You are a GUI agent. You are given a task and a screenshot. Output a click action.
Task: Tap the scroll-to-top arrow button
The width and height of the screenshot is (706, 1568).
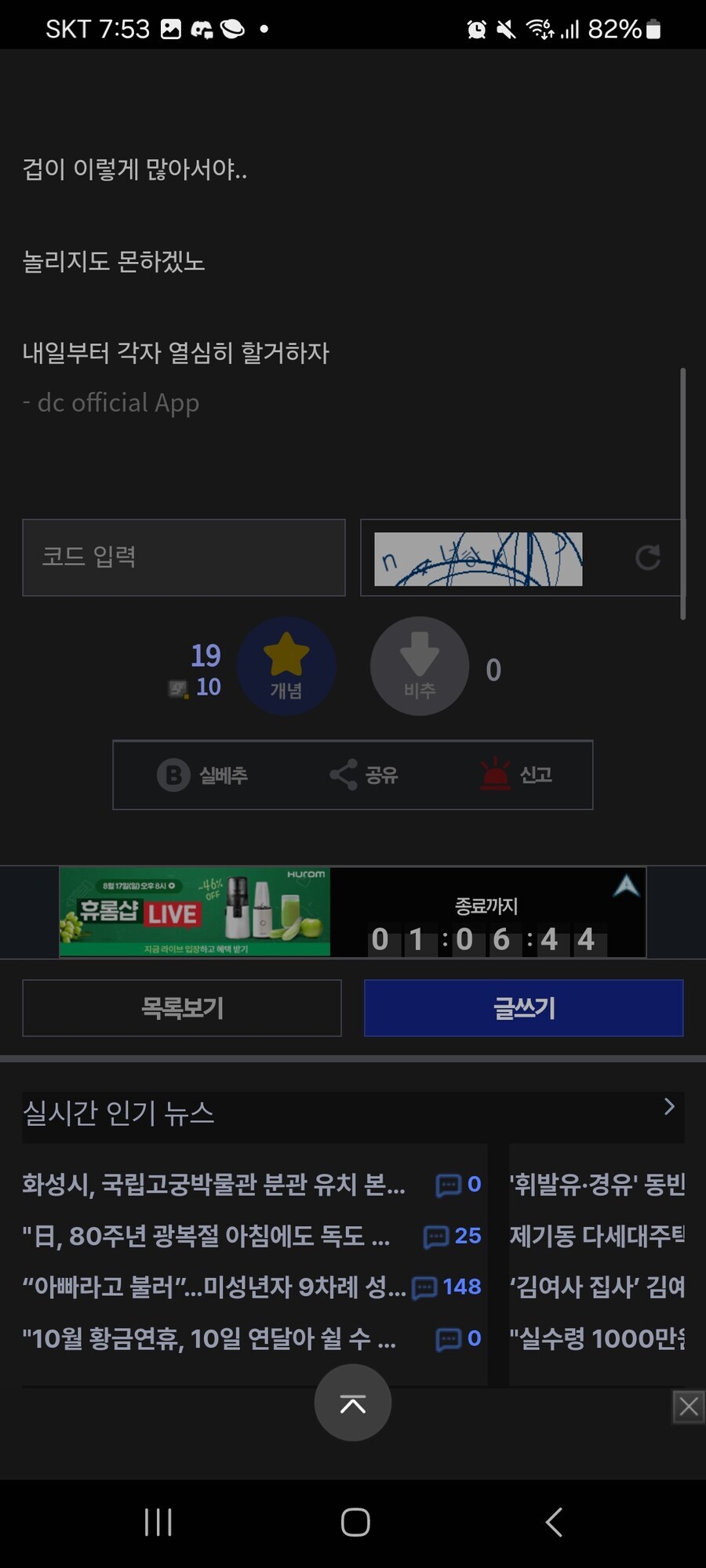(x=353, y=1403)
